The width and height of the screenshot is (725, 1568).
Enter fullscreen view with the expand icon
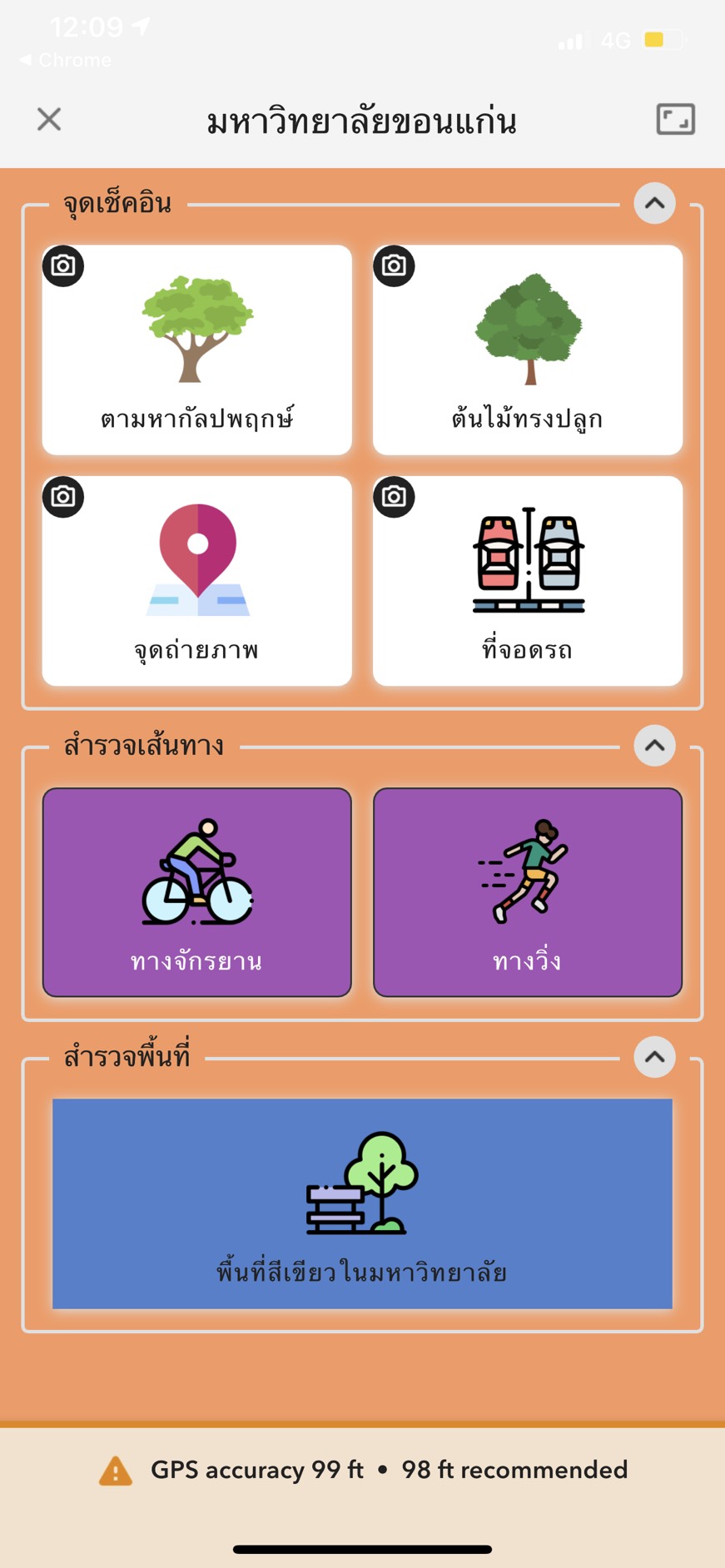tap(675, 120)
